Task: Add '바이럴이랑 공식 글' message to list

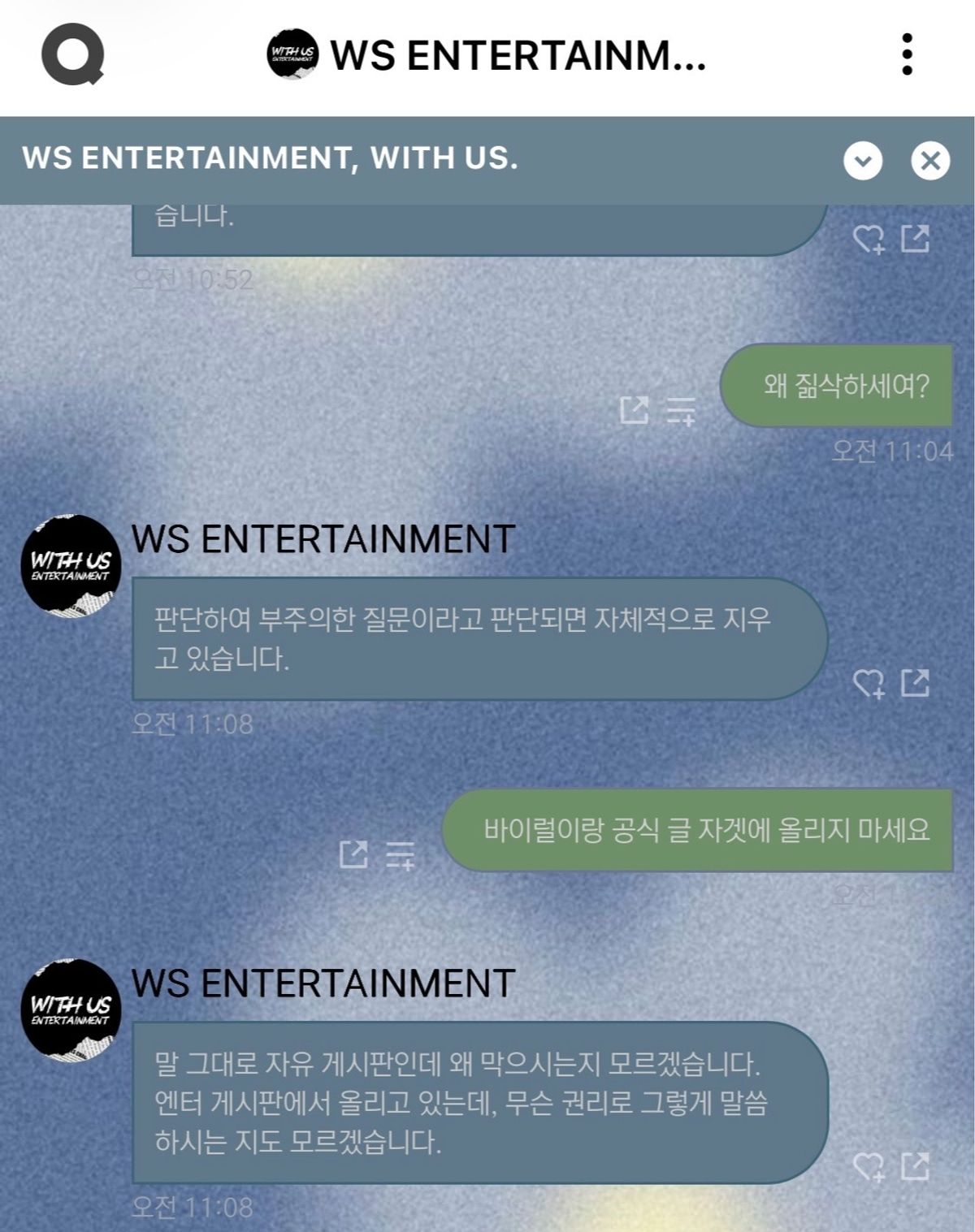Action: tap(400, 855)
